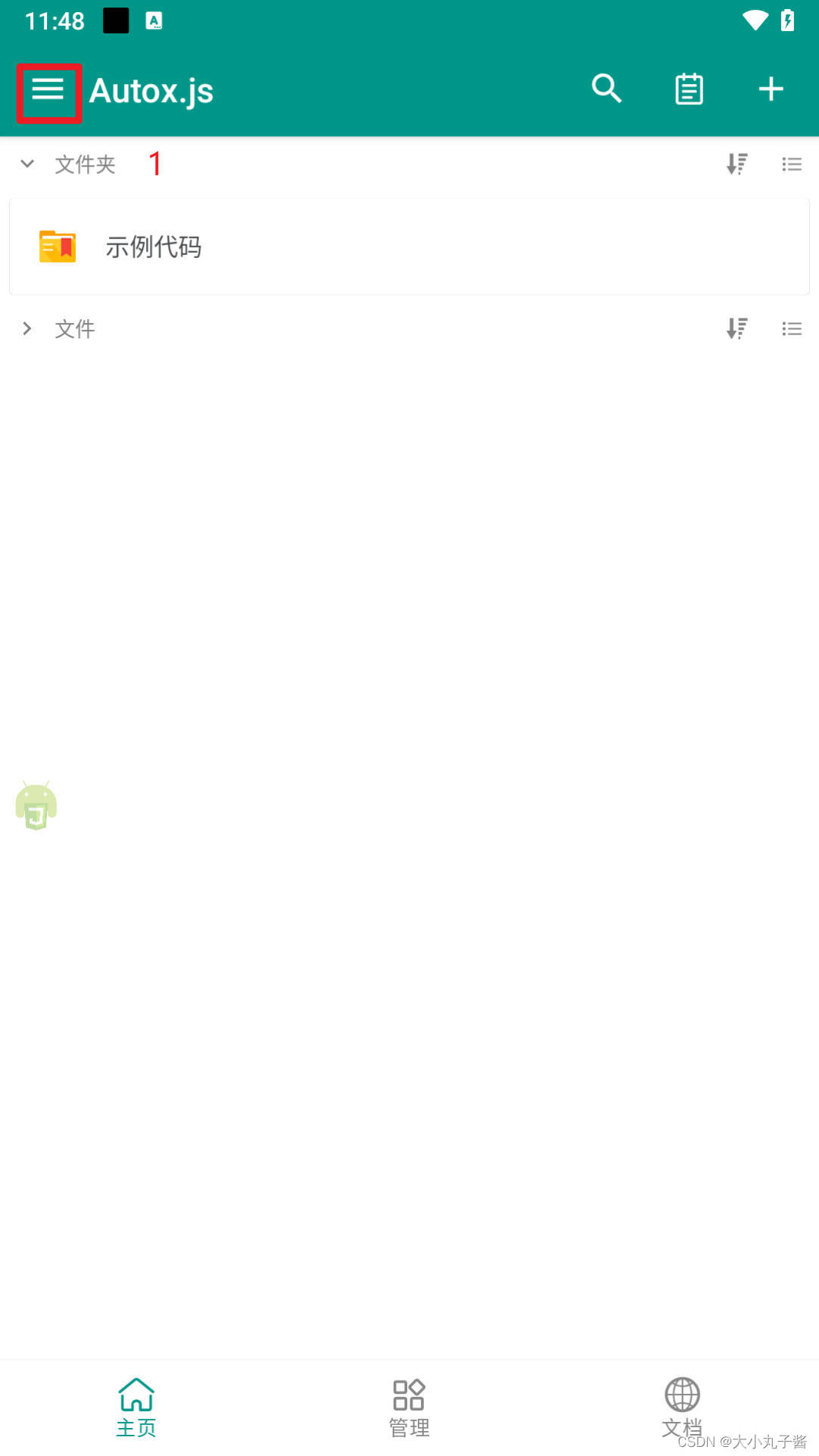Open the script log via clipboard icon
This screenshot has height=1456, width=819.
(x=688, y=89)
